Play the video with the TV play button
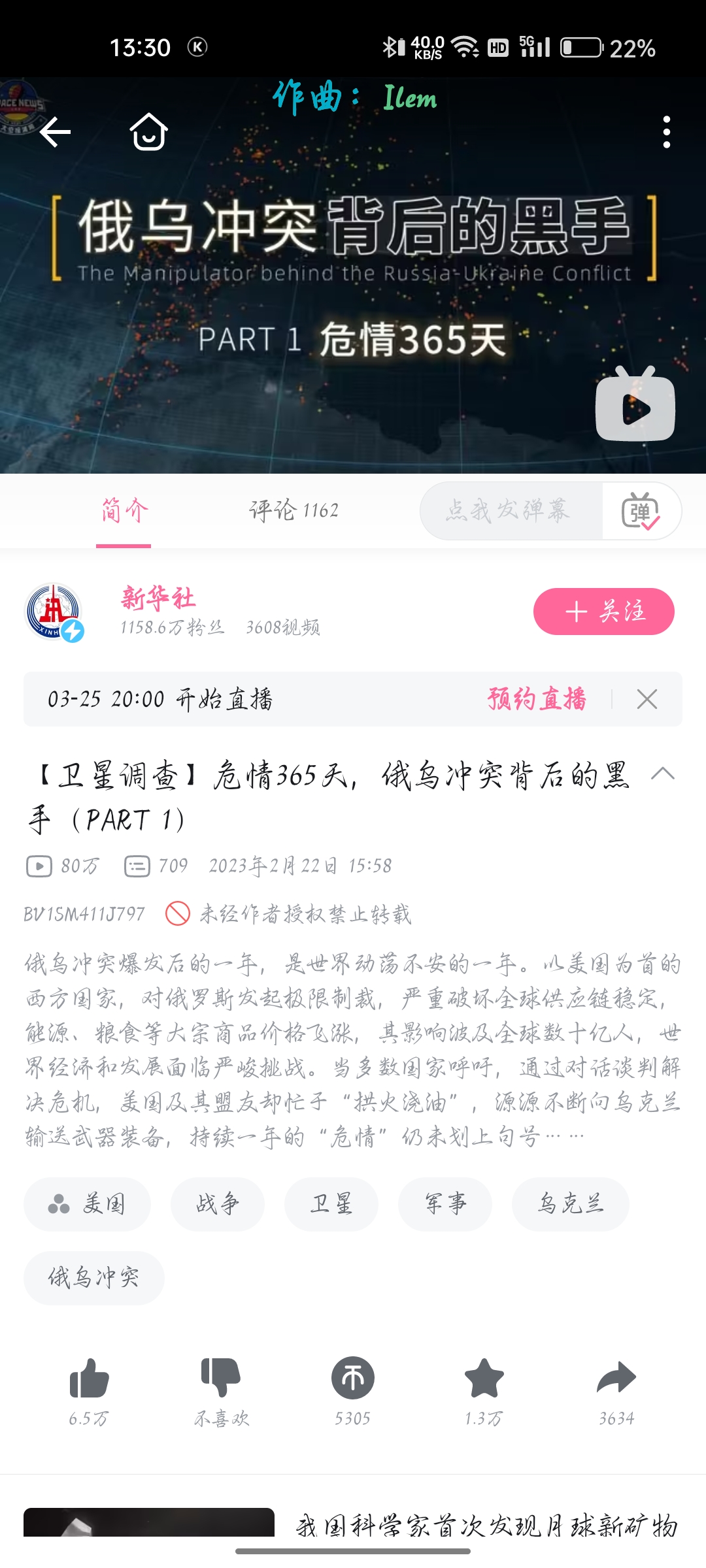The image size is (706, 1568). [x=635, y=404]
